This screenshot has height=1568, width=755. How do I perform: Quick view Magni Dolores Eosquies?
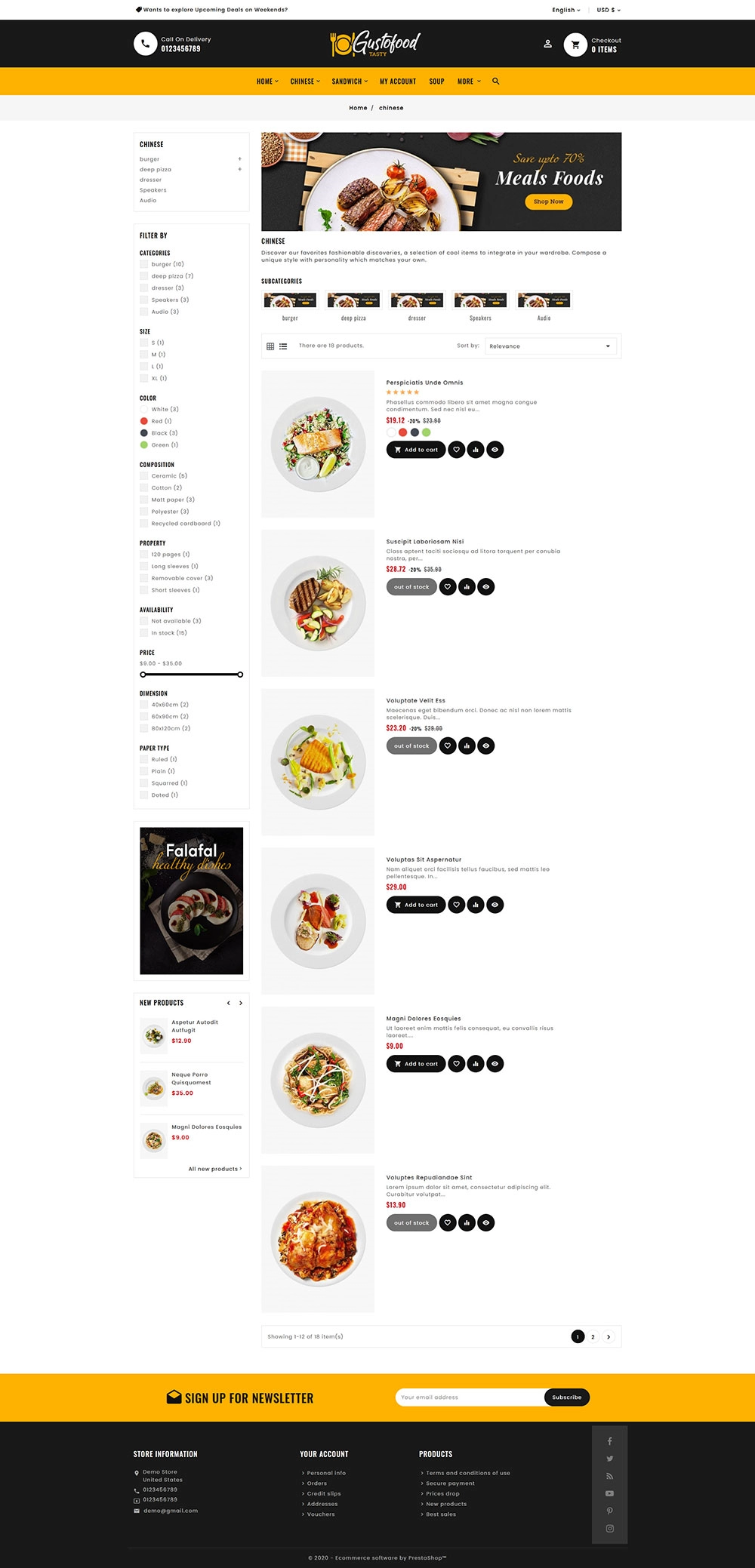(495, 1064)
